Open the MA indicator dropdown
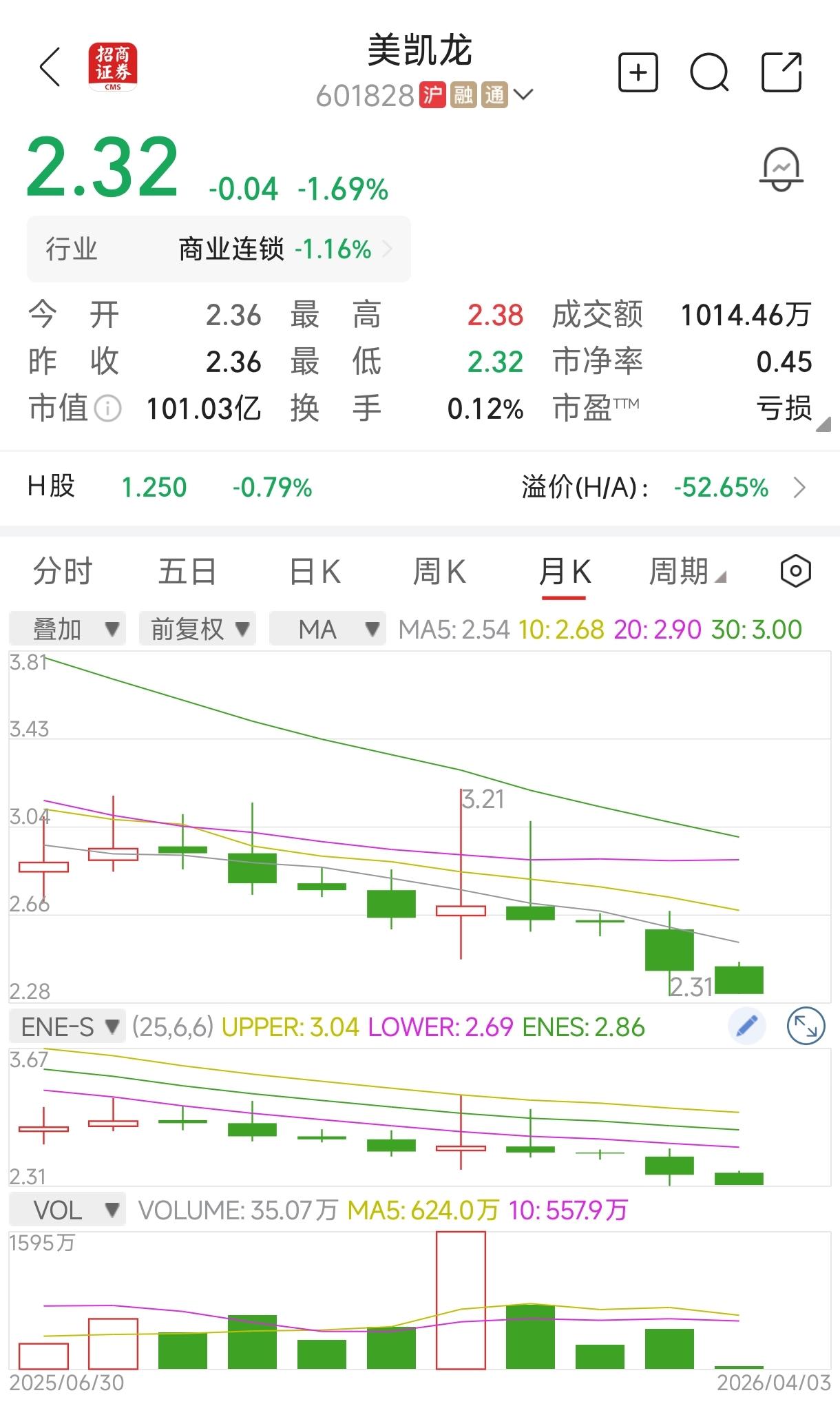840x1415 pixels. tap(327, 628)
